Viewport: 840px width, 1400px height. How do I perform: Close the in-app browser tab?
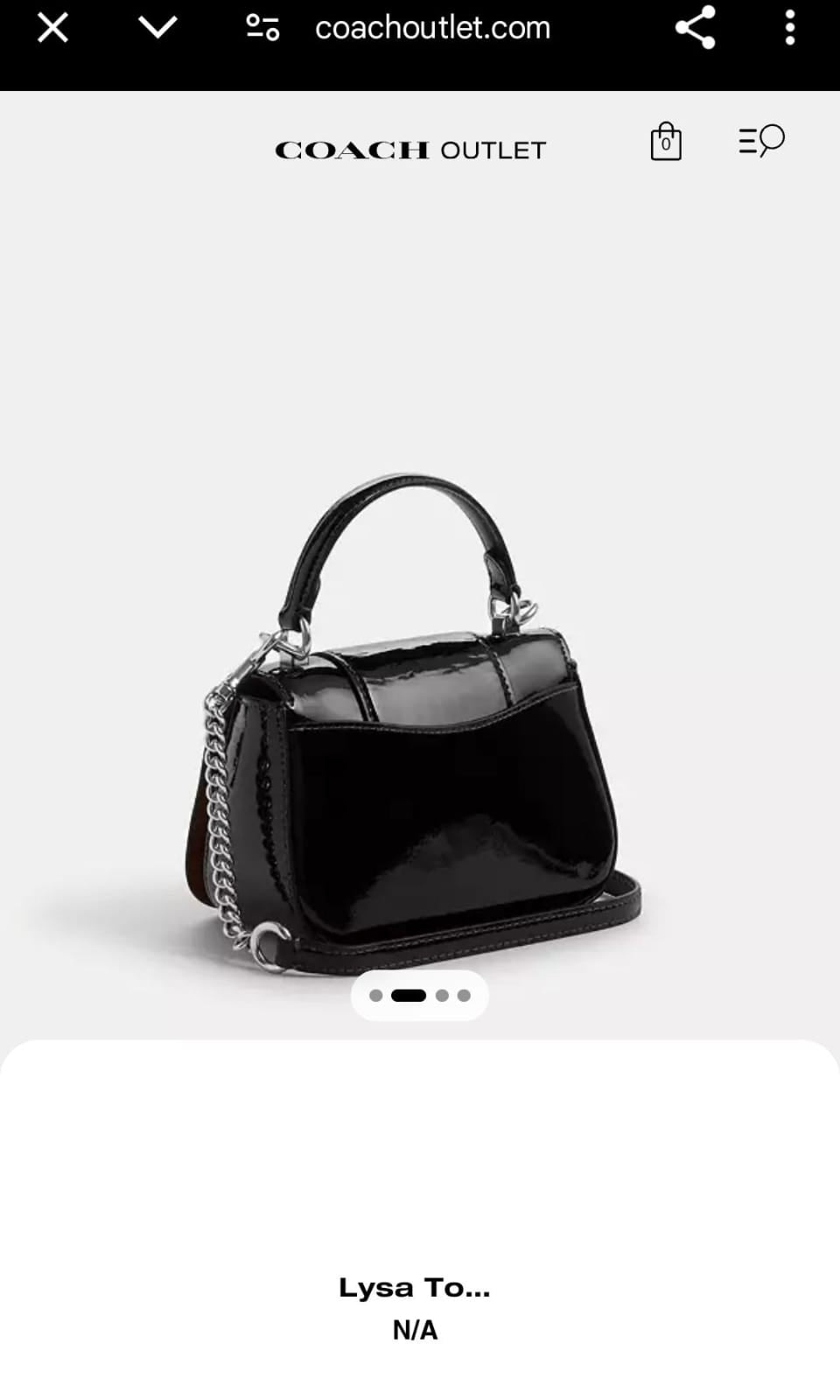[x=52, y=28]
